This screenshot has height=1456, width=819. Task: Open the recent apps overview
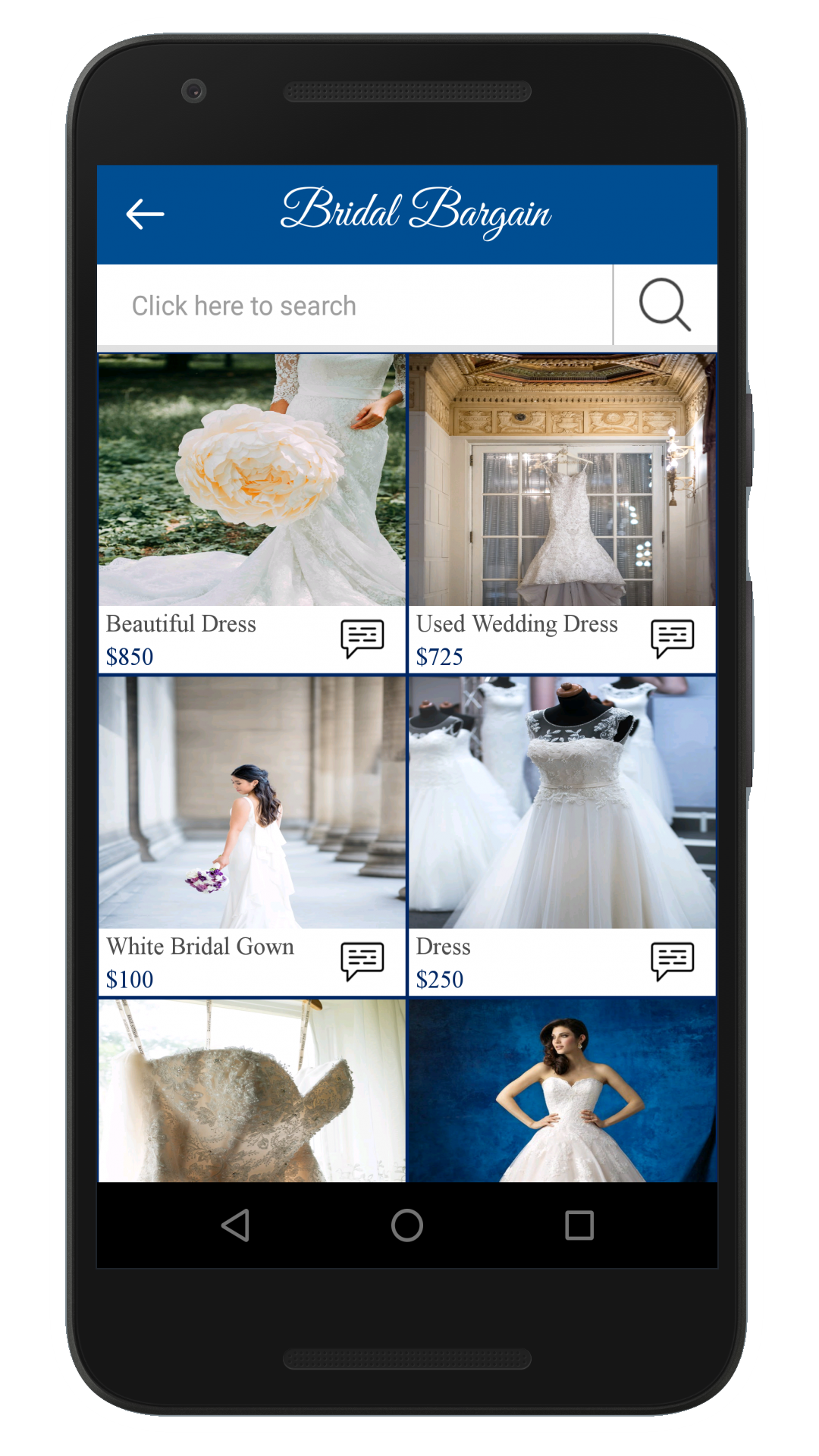click(579, 1225)
